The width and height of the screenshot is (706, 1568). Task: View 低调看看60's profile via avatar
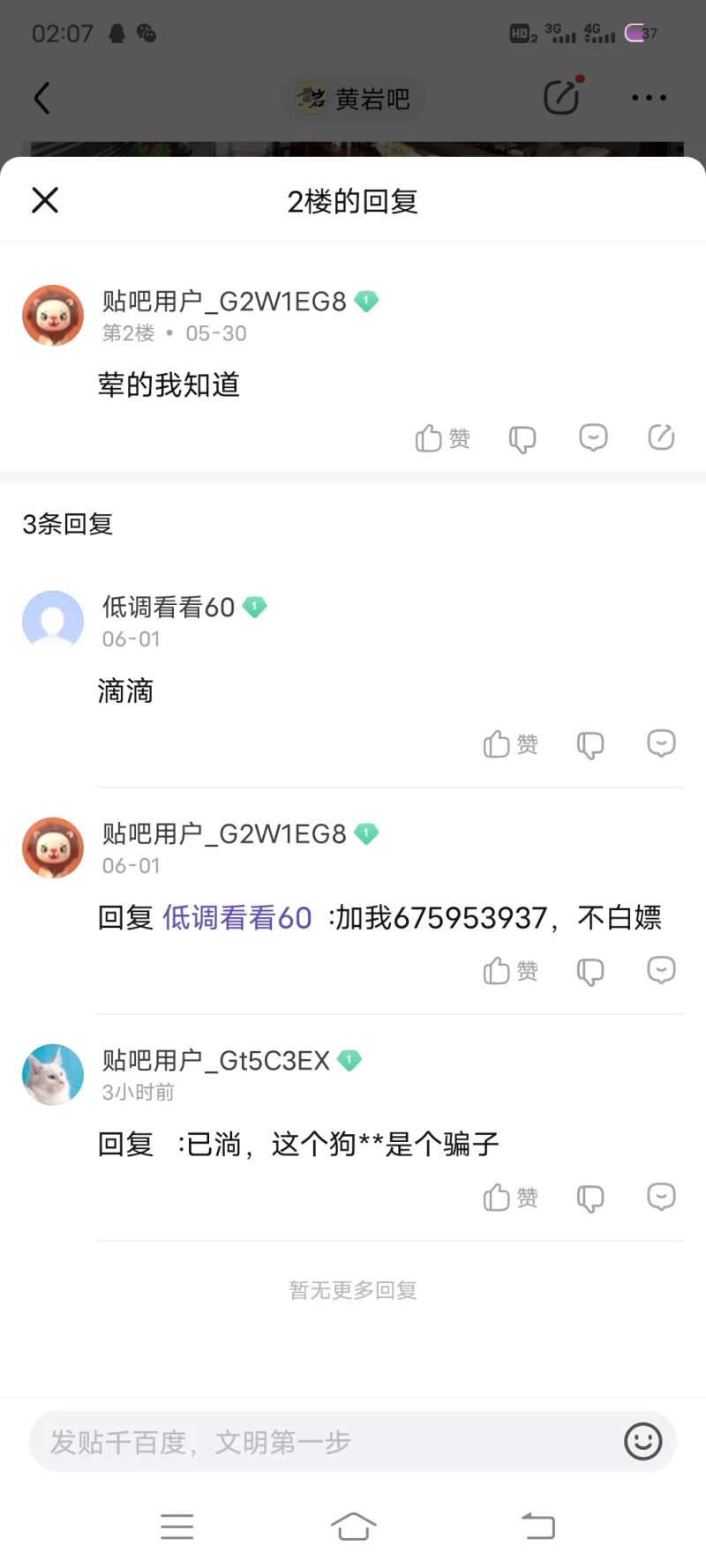(x=53, y=621)
